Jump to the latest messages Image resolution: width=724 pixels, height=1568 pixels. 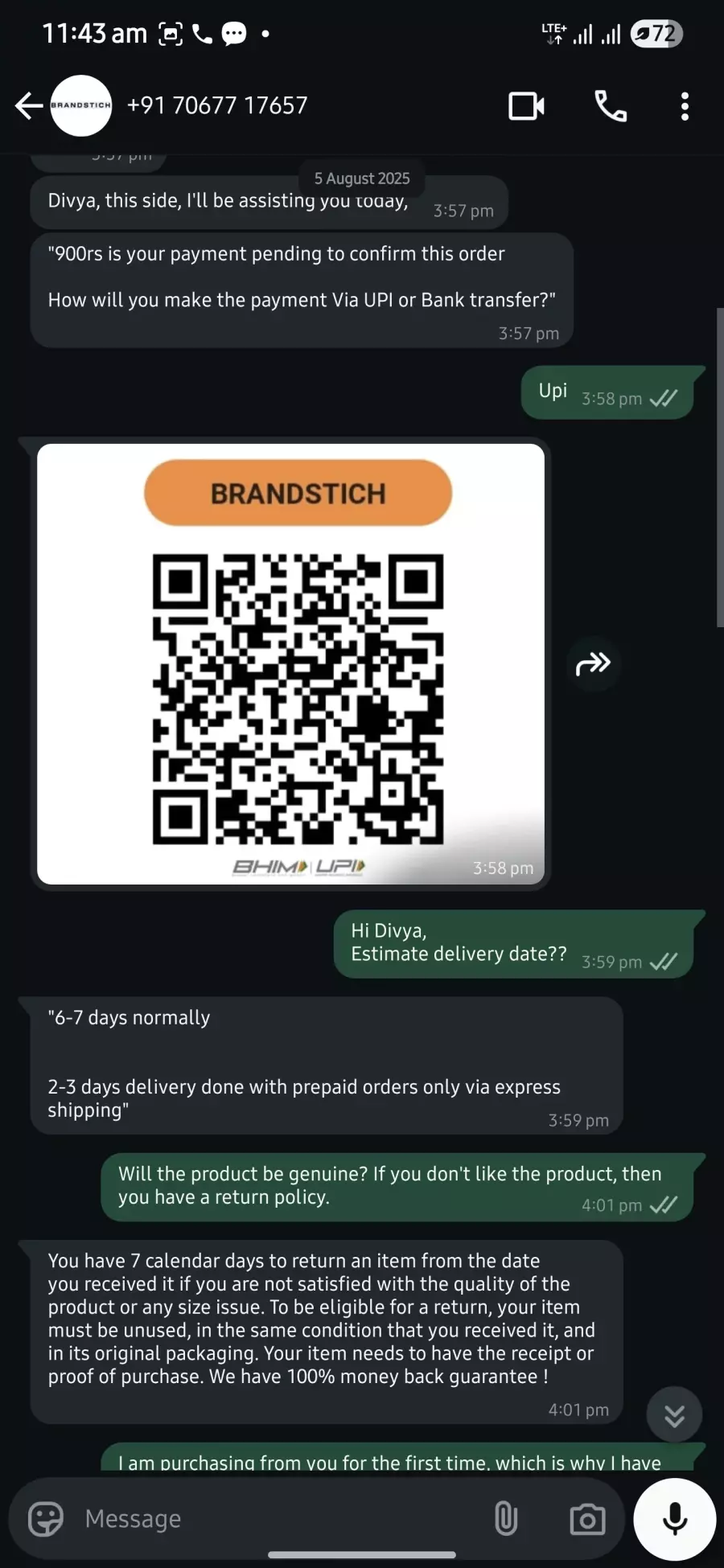[674, 1415]
